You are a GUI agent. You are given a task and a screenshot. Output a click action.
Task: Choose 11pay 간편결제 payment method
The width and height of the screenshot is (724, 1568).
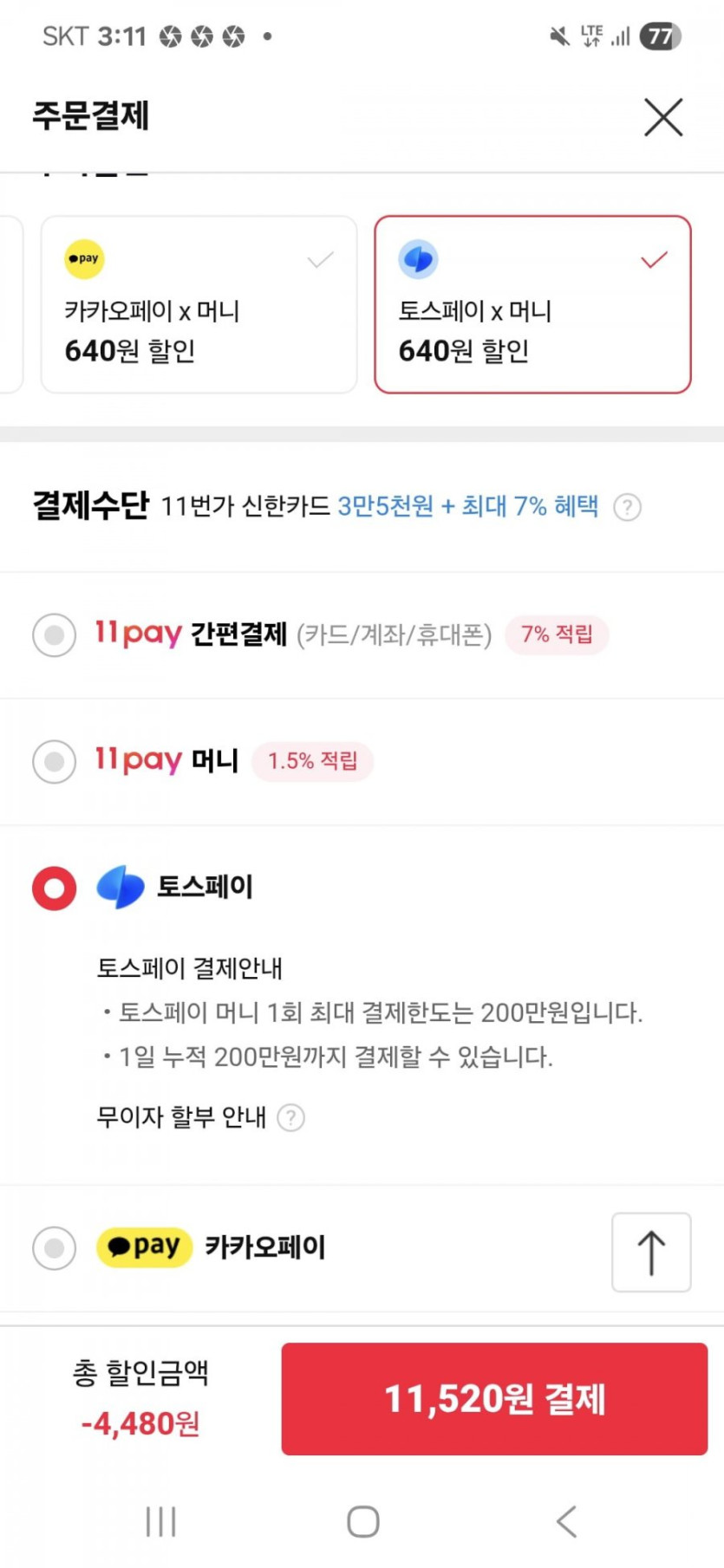pyautogui.click(x=54, y=635)
